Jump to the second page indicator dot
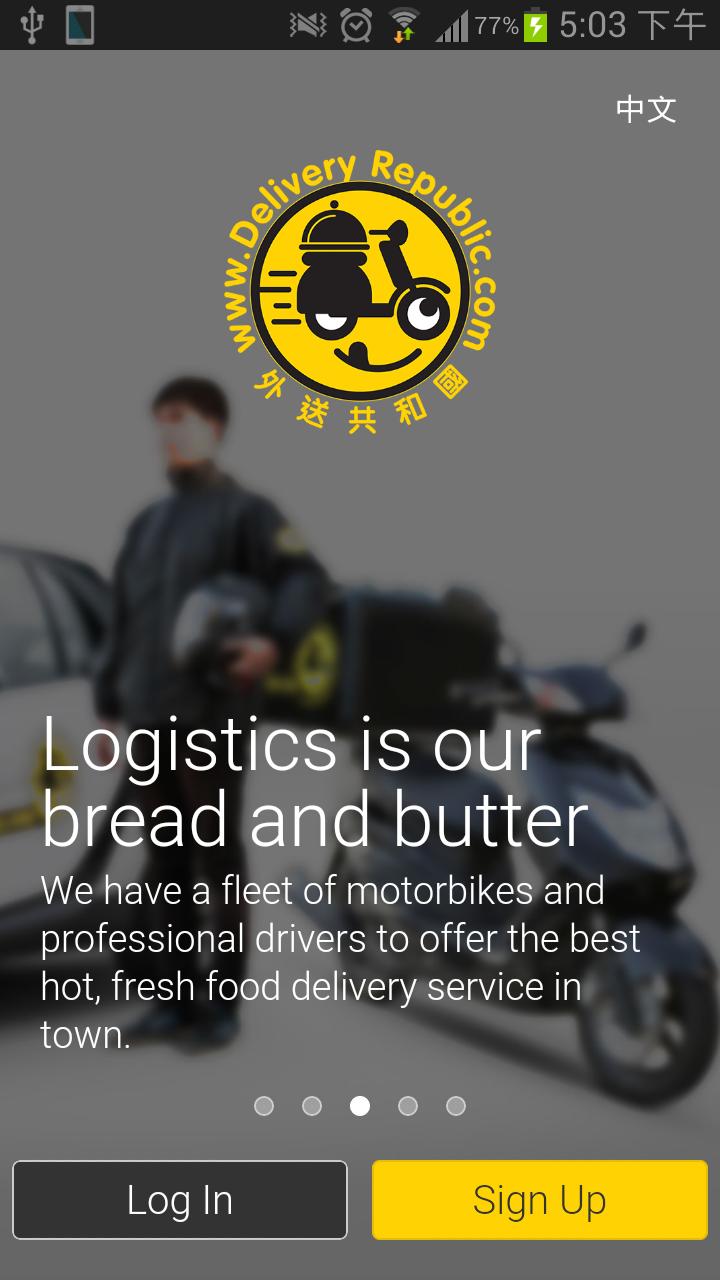This screenshot has height=1280, width=720. click(312, 1106)
